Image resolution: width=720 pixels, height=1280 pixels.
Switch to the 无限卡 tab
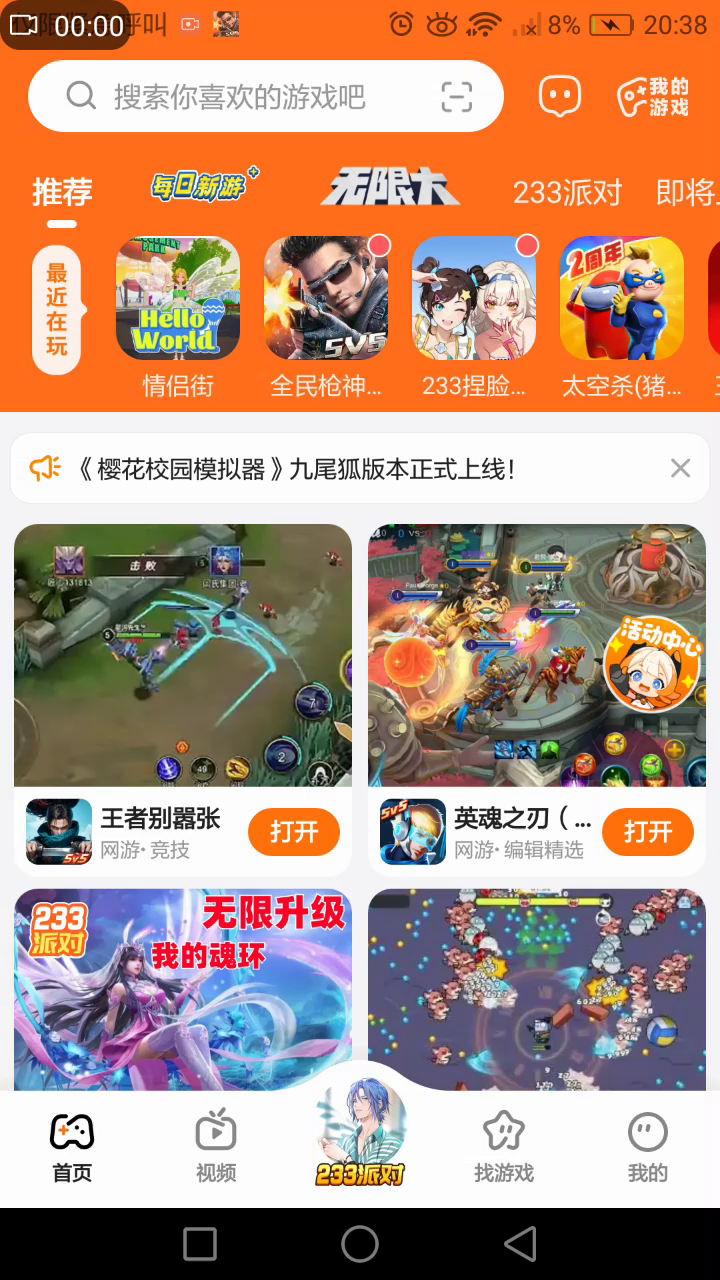click(390, 188)
